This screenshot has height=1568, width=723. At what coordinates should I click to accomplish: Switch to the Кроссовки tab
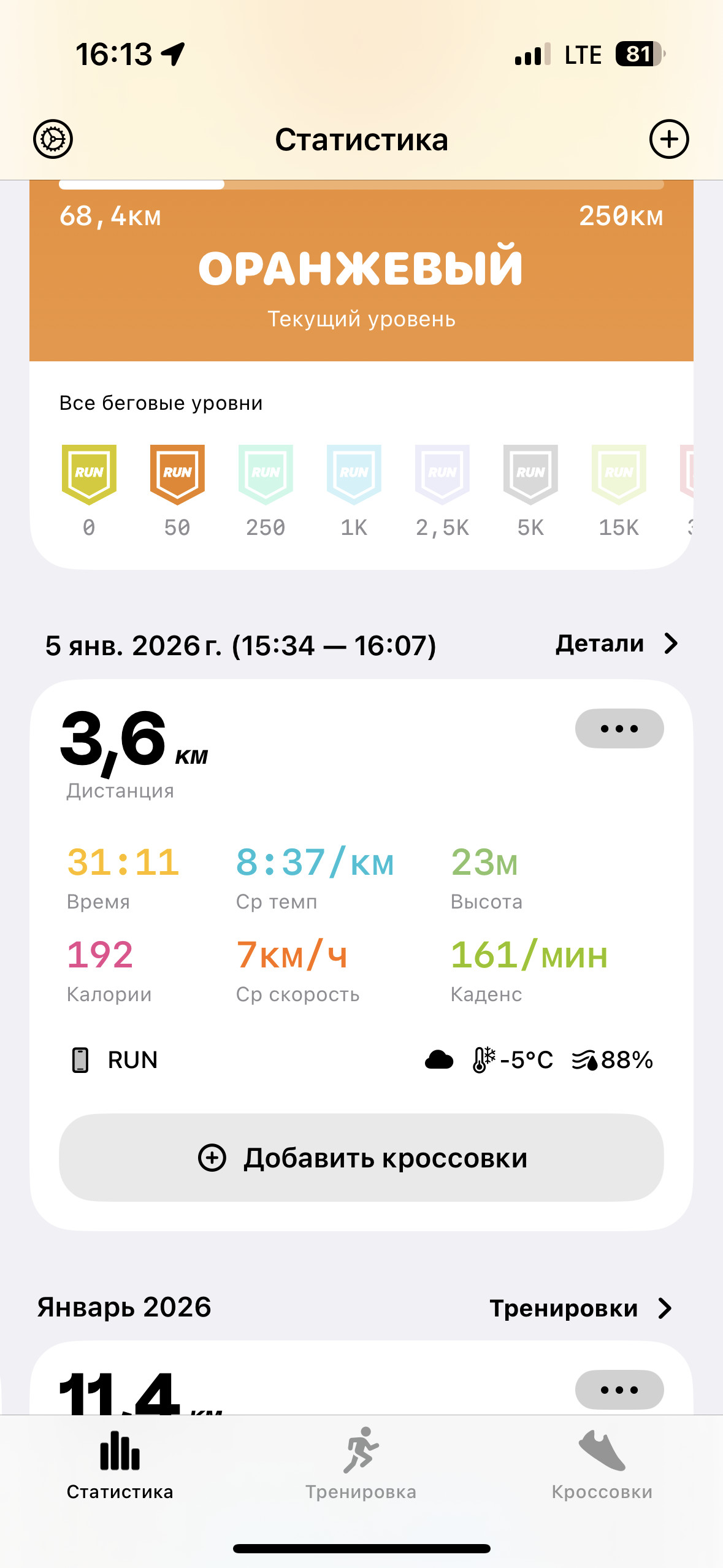602,1465
